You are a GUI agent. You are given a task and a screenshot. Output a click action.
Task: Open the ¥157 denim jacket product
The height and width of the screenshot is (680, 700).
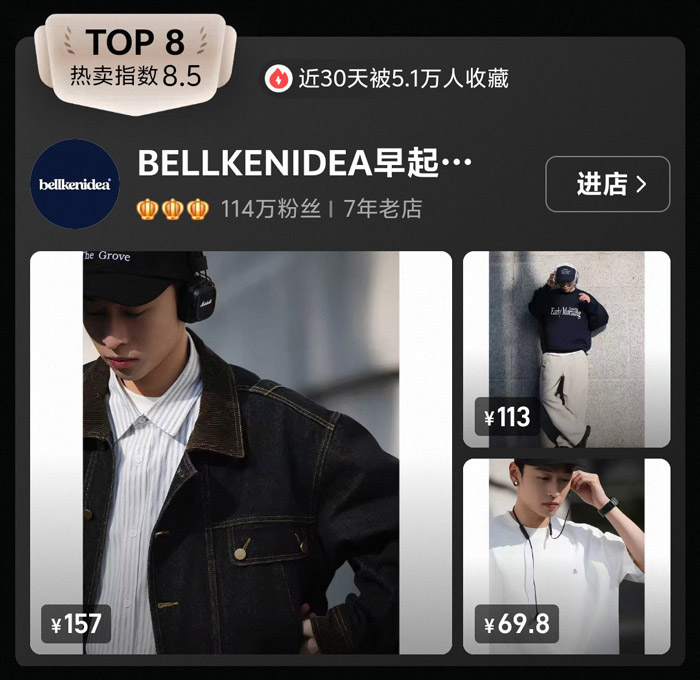240,452
